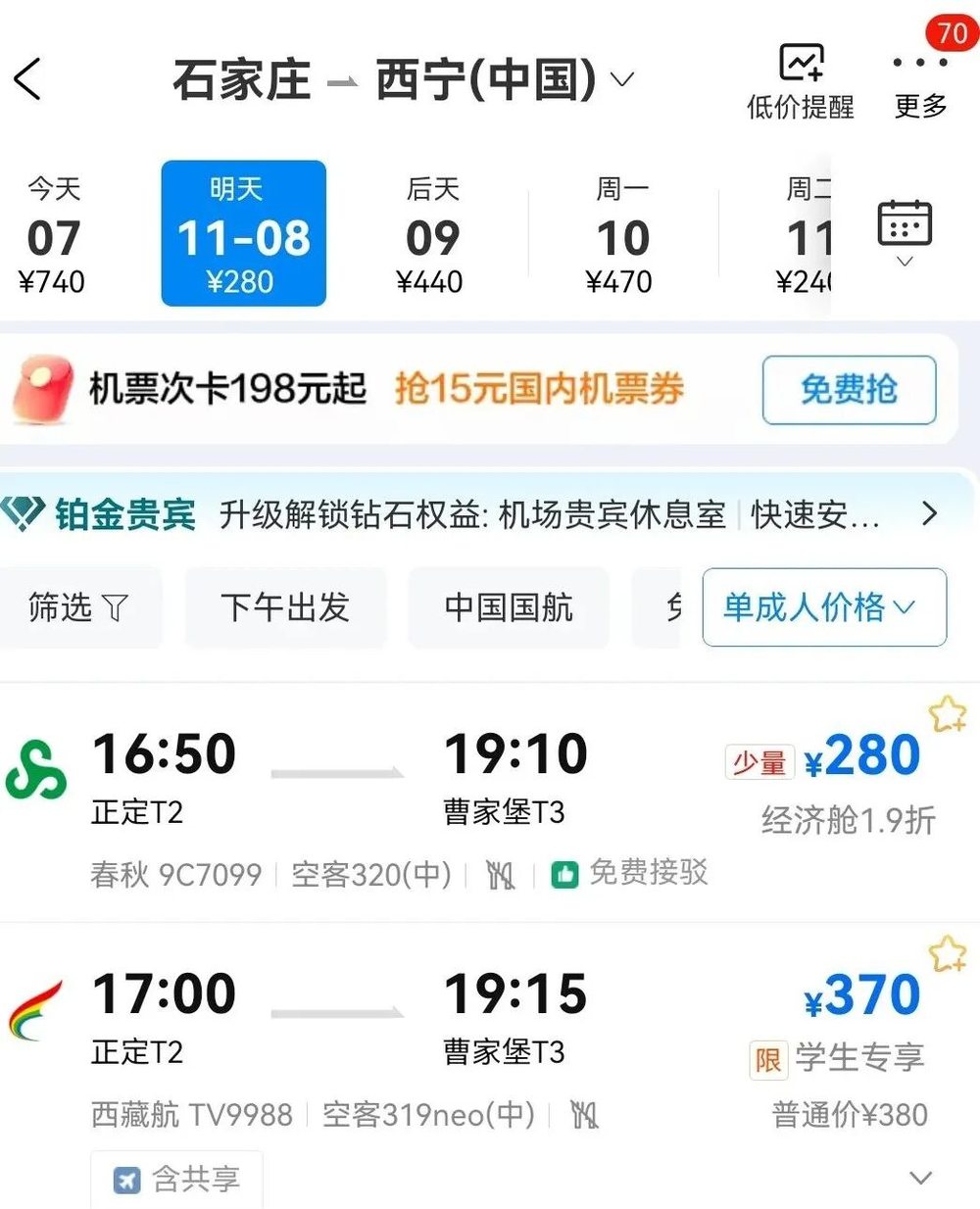This screenshot has height=1209, width=980.
Task: Tap 免费抢 coupon button
Action: 849,390
